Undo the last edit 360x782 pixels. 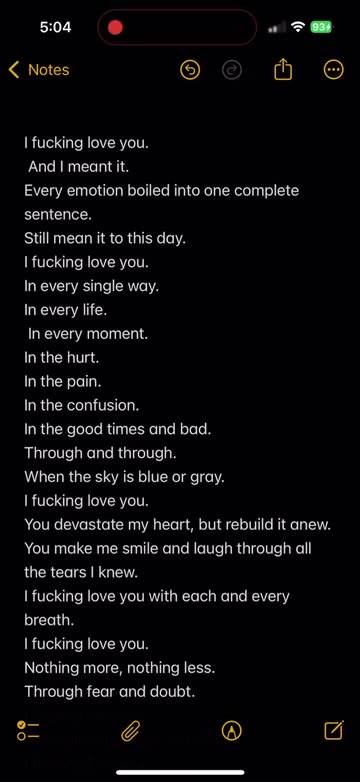point(190,70)
